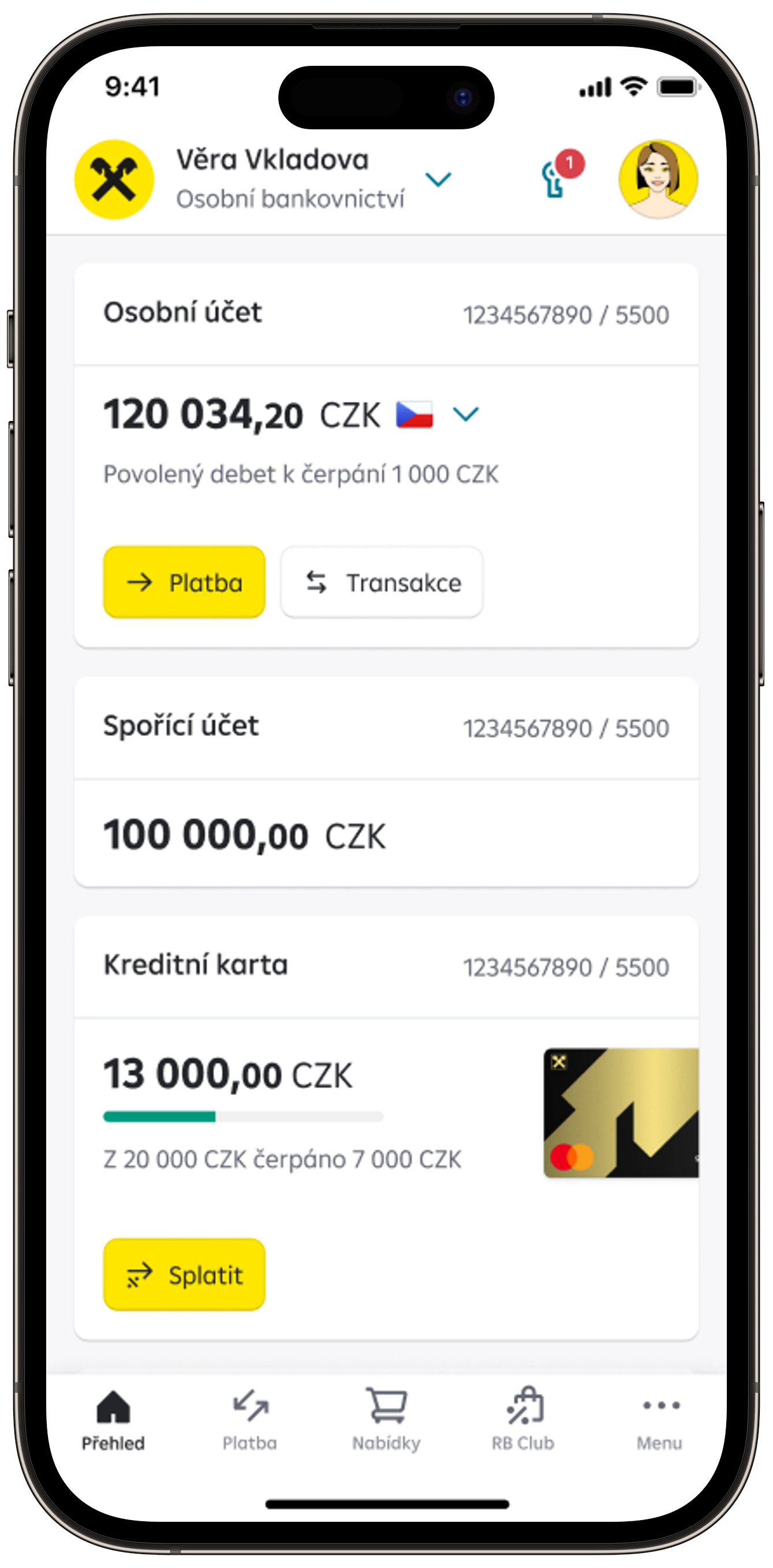Open the Kreditní karta card
Image resolution: width=773 pixels, height=1568 pixels.
386,966
